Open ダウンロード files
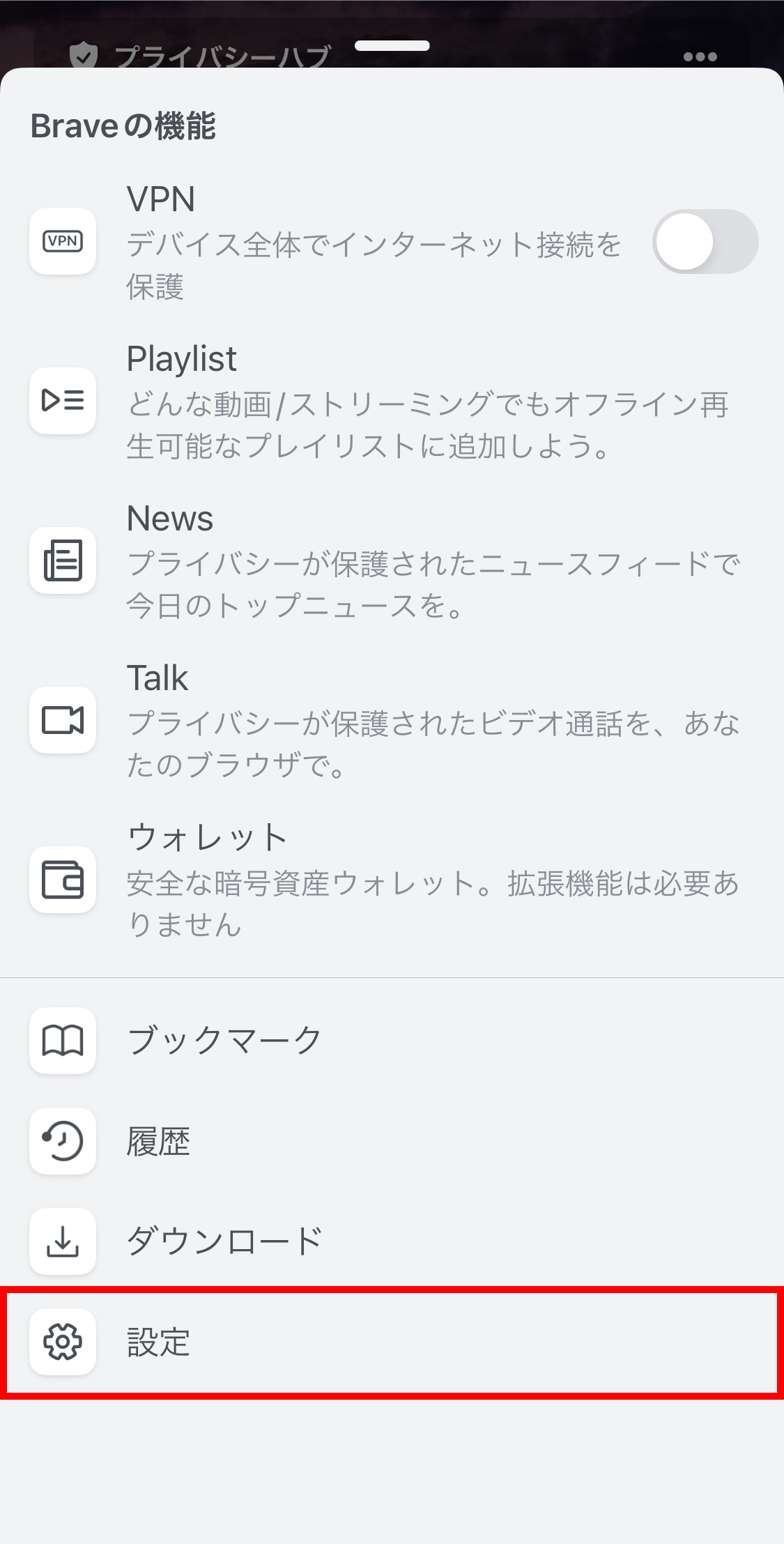The image size is (784, 1544). pyautogui.click(x=392, y=1241)
